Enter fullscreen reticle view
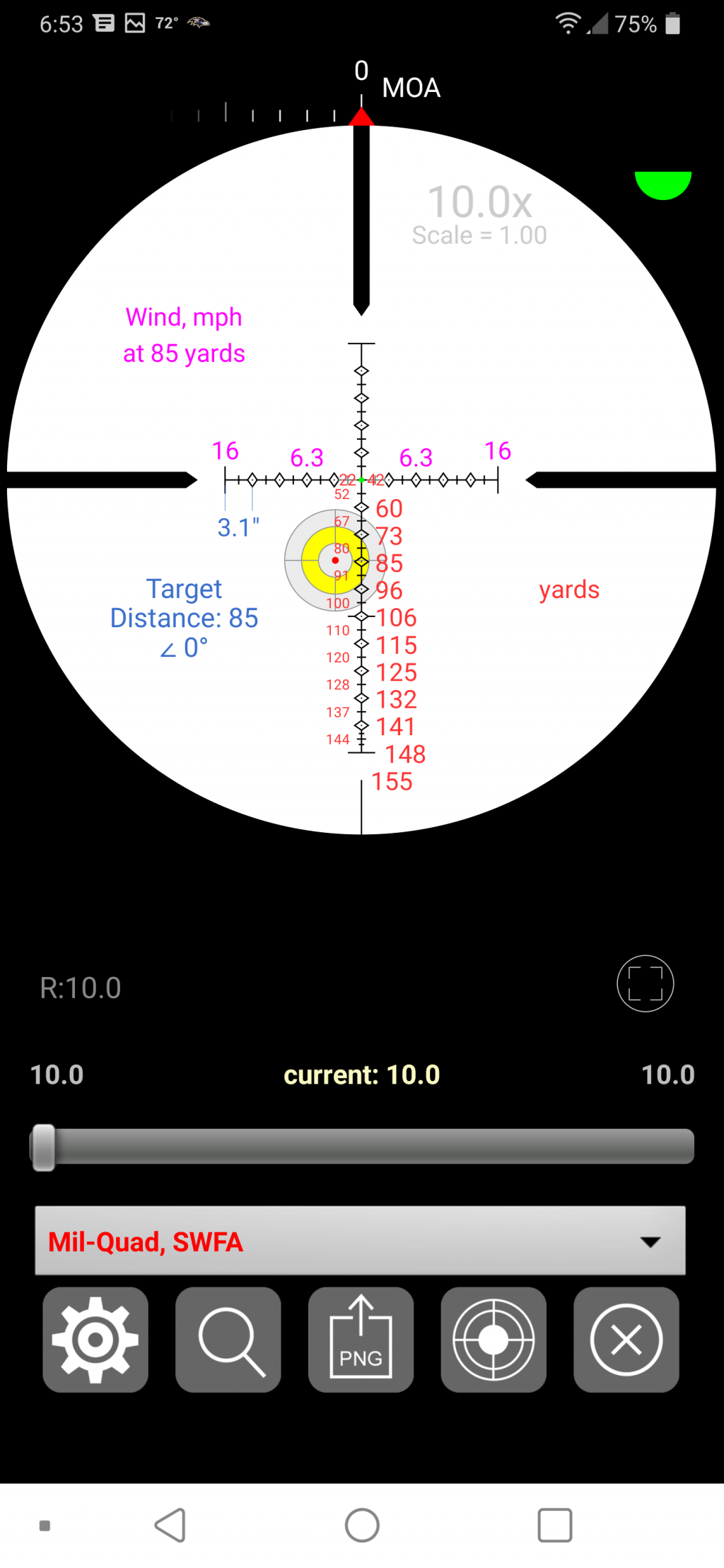 click(x=645, y=983)
